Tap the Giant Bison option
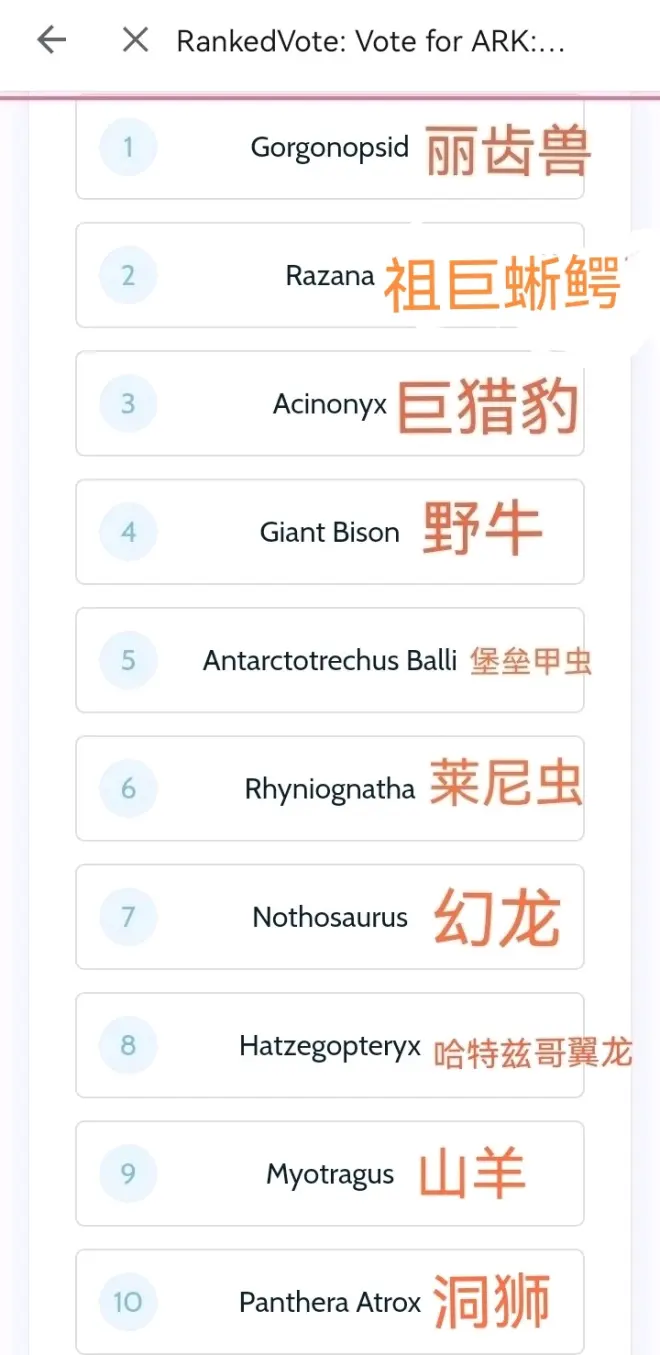 pos(329,532)
